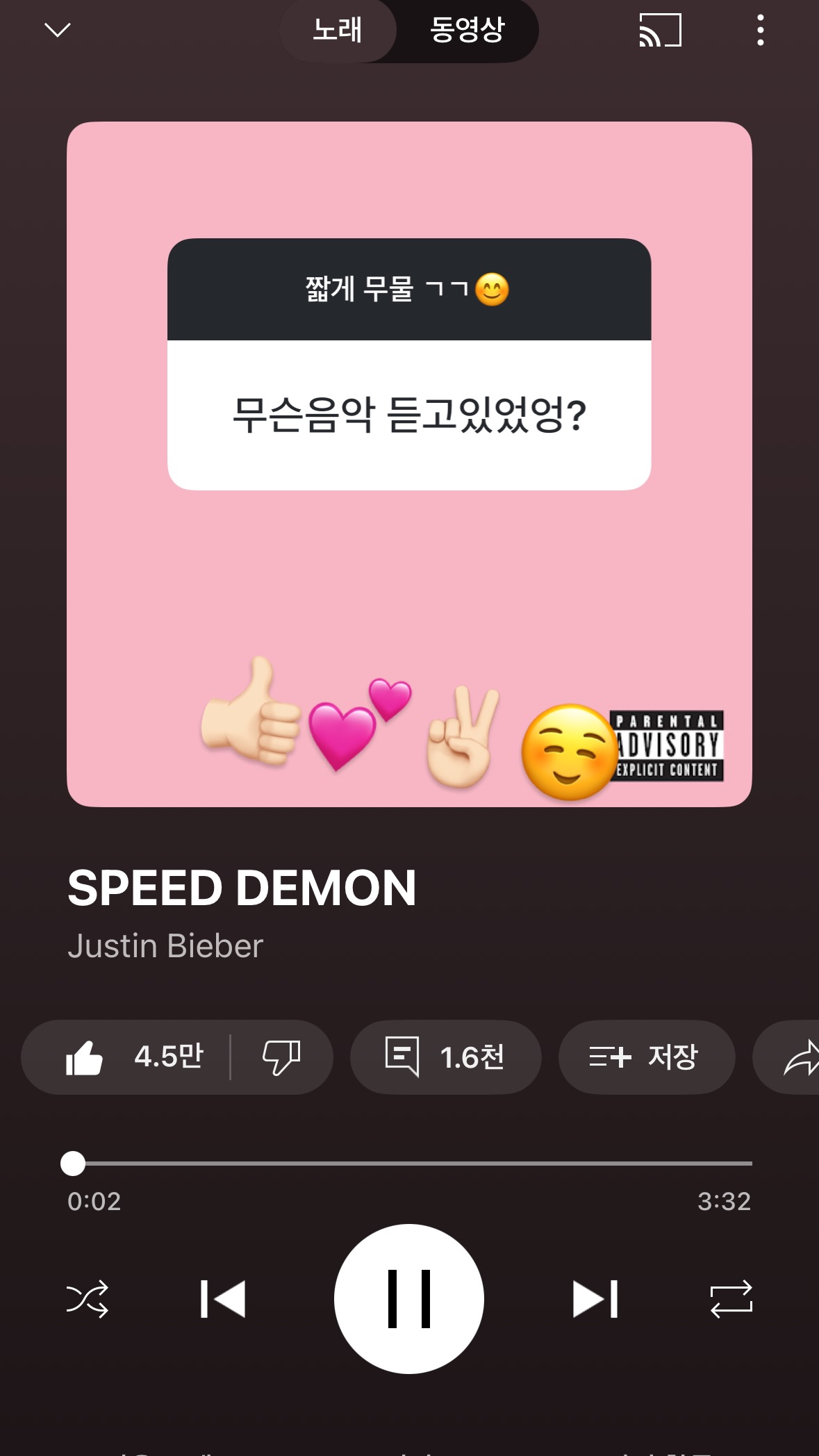Screen dimensions: 819x1456
Task: Save the song with 저장 button
Action: click(646, 1057)
